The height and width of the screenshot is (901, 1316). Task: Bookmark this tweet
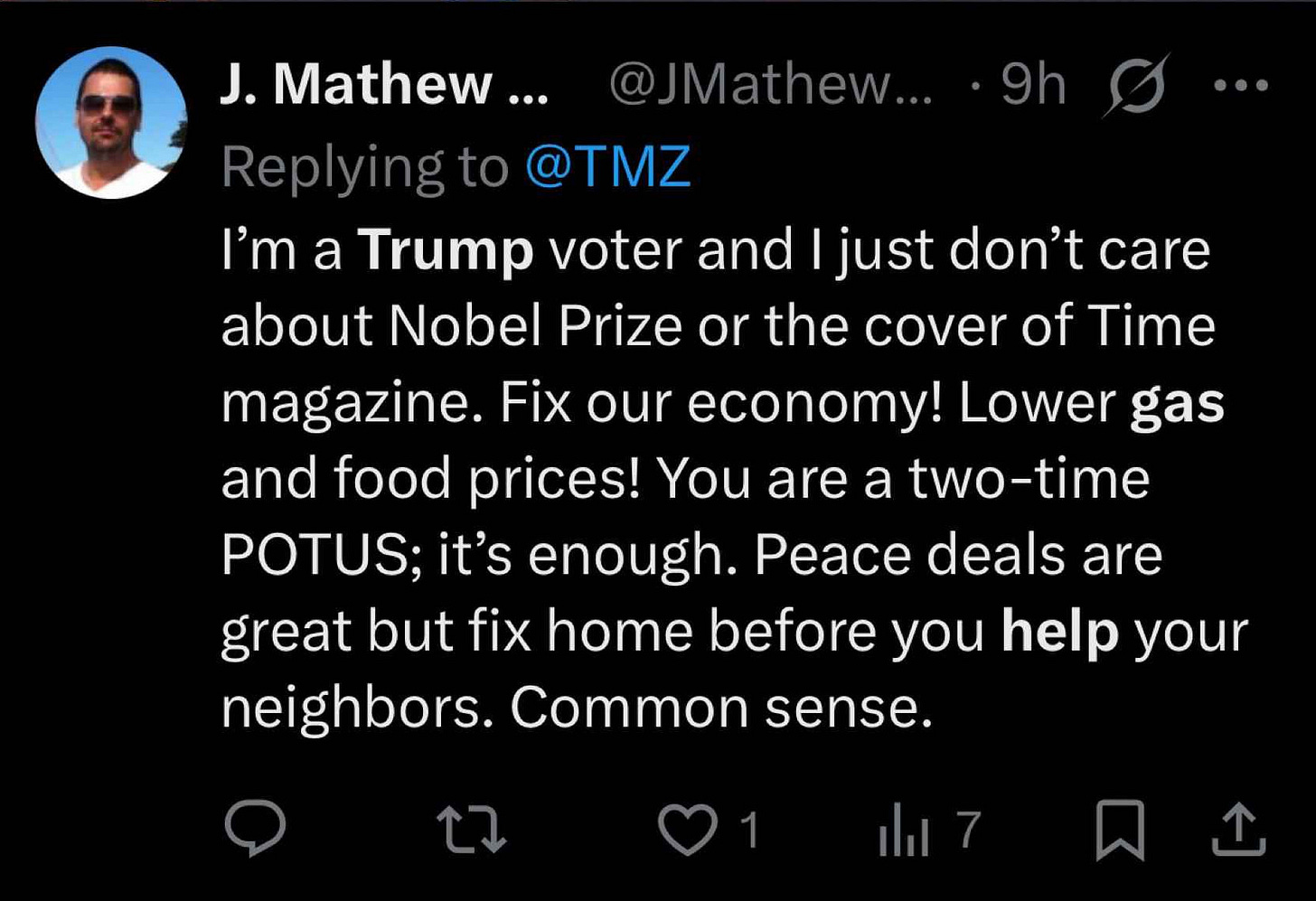point(1120,830)
